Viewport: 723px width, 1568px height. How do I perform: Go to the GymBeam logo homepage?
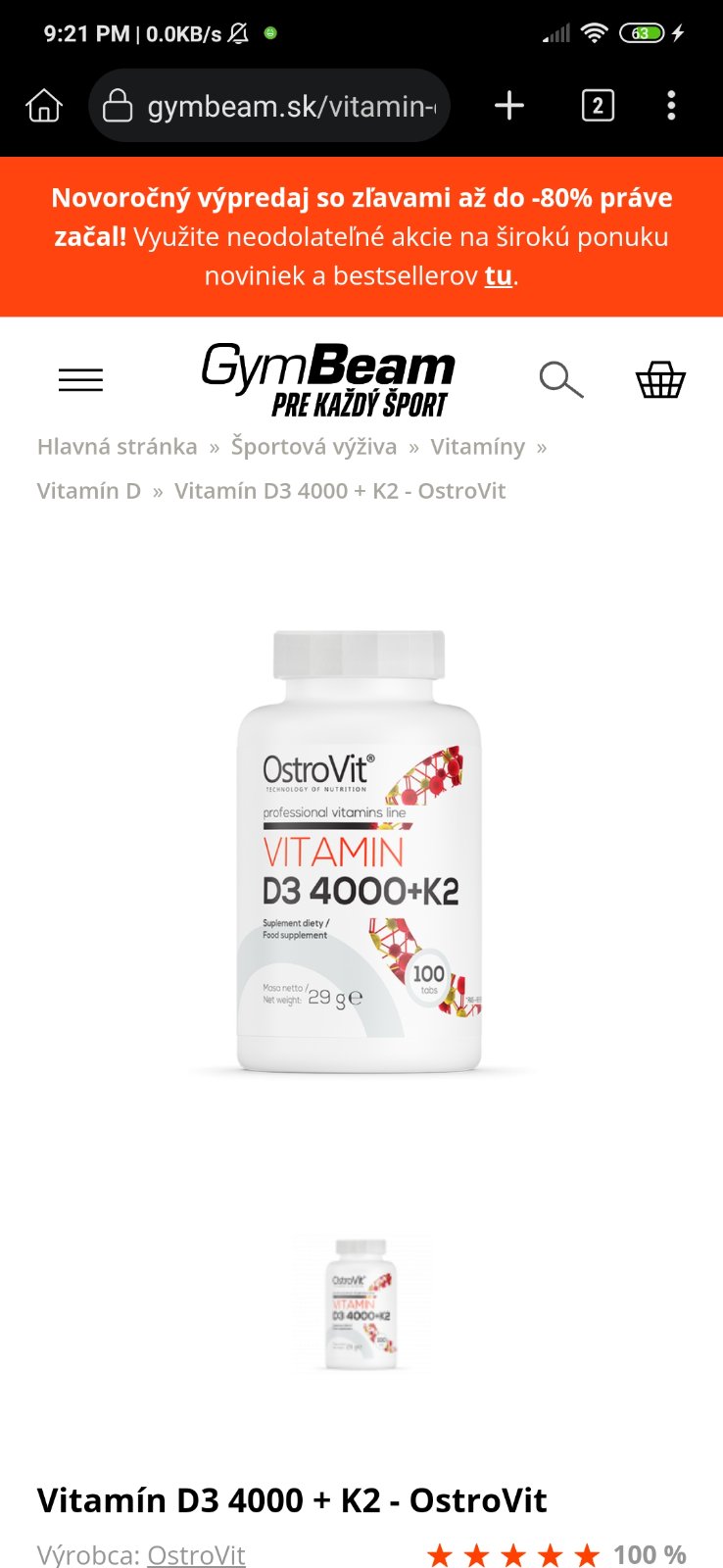coord(328,379)
